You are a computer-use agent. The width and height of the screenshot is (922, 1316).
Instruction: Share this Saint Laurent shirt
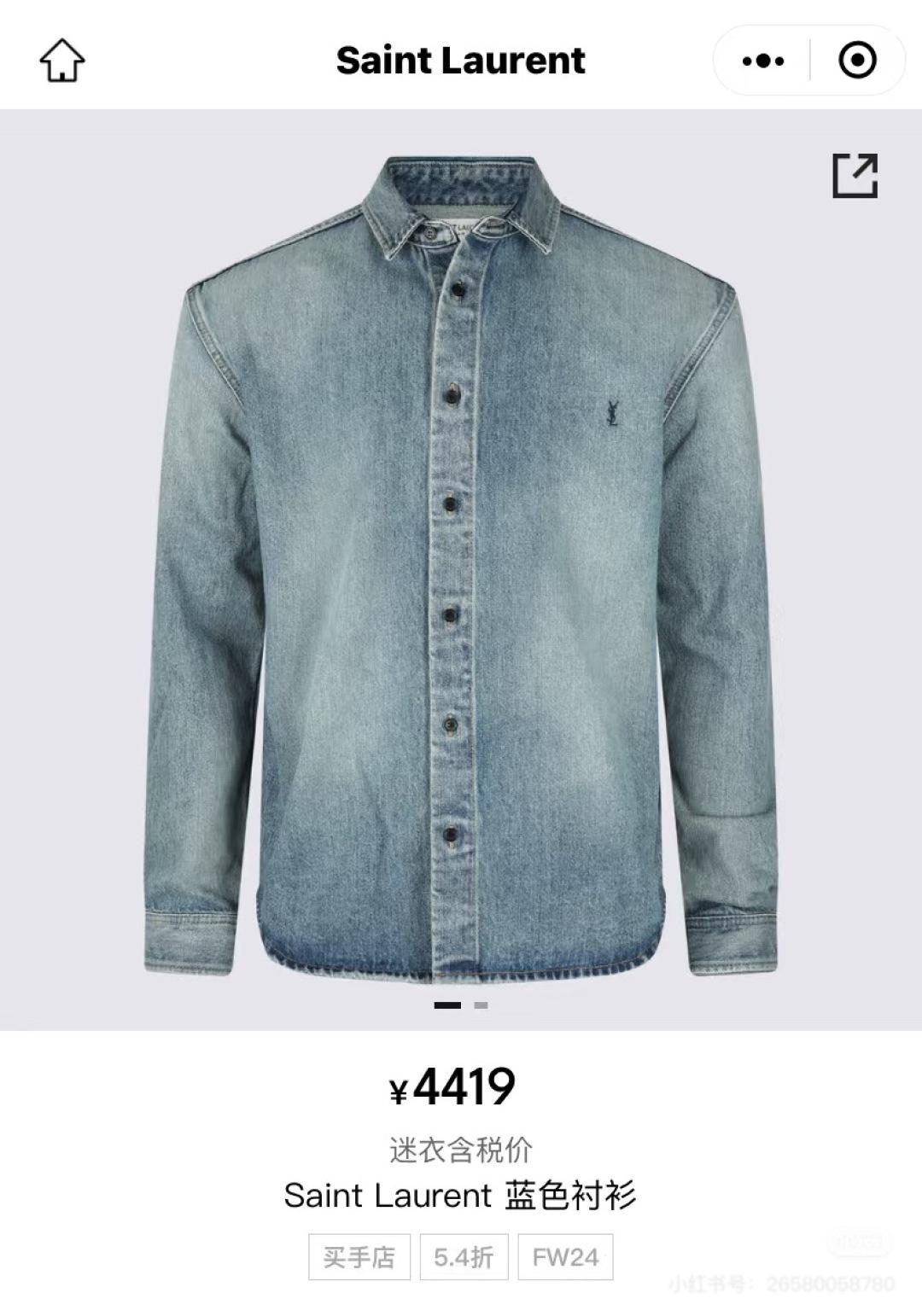pos(855,176)
